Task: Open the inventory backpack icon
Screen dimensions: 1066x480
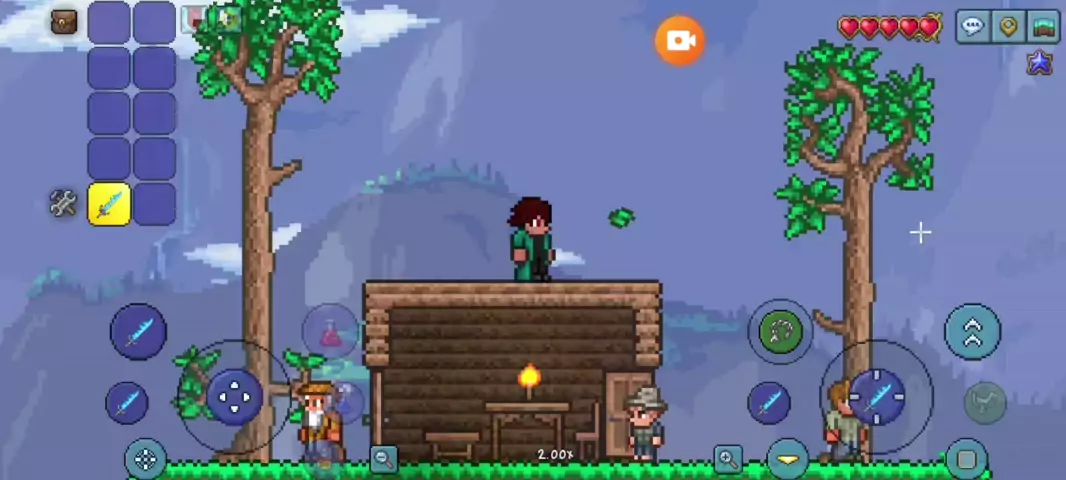Action: (64, 21)
